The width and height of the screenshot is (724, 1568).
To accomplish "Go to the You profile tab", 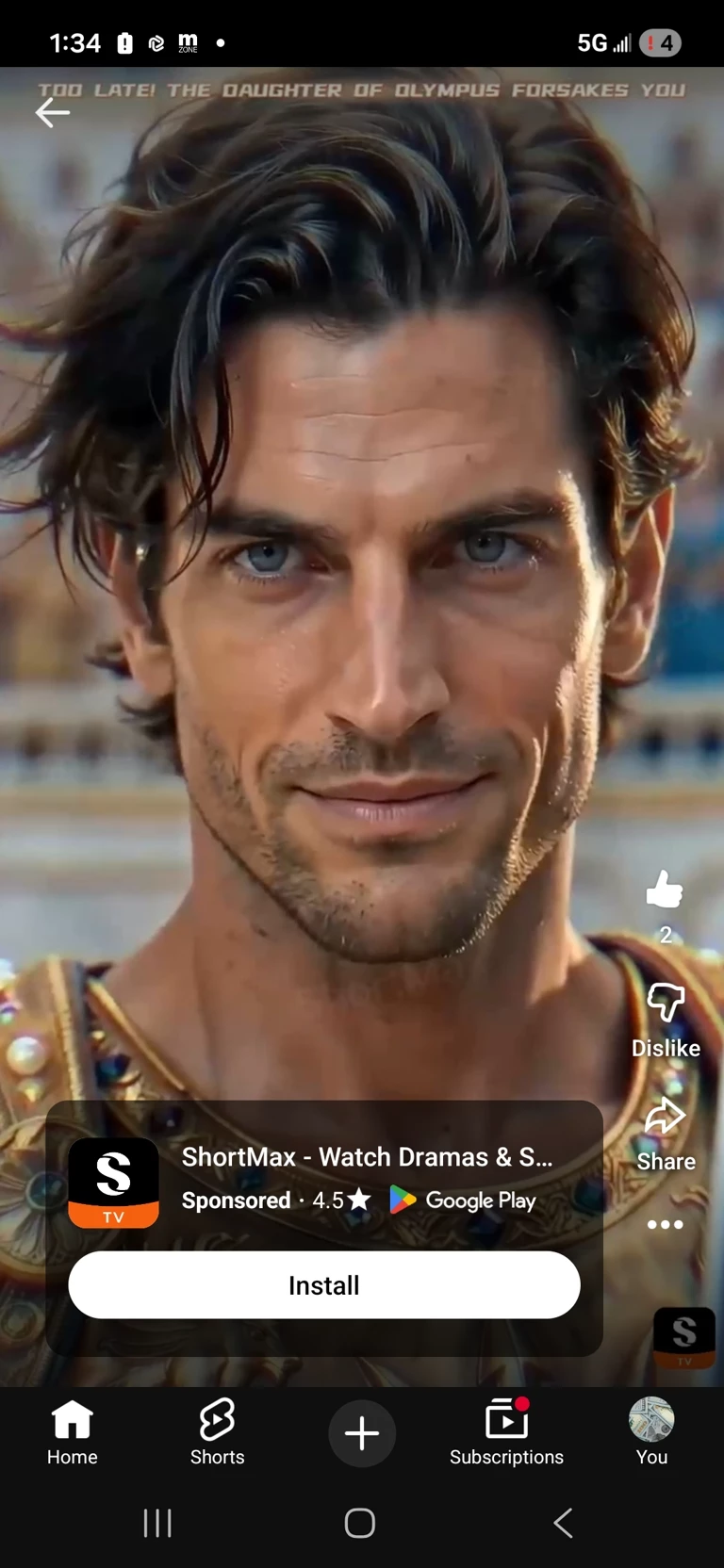I will [651, 1432].
